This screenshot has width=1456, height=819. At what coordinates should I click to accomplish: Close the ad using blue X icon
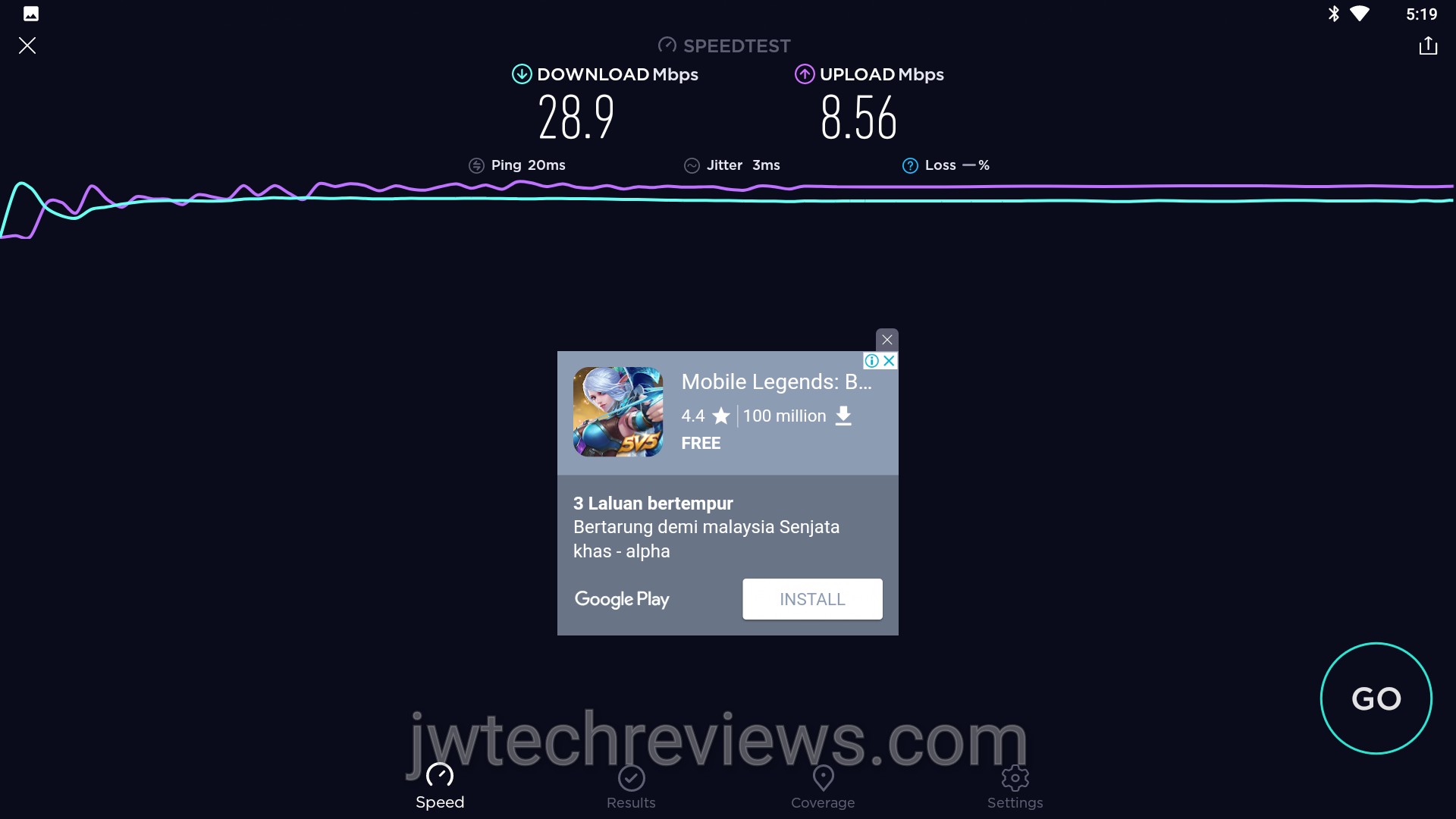point(890,361)
